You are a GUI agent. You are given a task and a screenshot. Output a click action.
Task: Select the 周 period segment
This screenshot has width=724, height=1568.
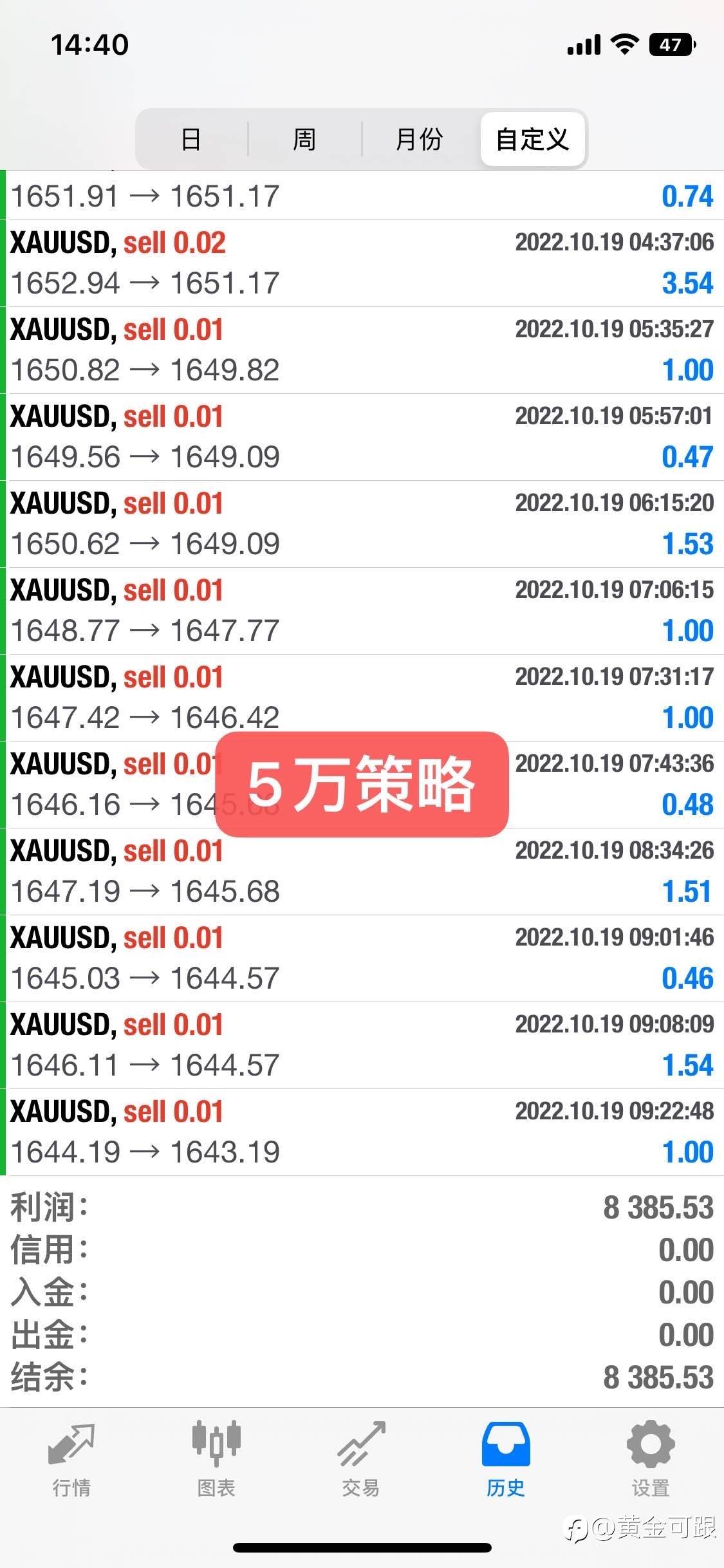(x=305, y=138)
